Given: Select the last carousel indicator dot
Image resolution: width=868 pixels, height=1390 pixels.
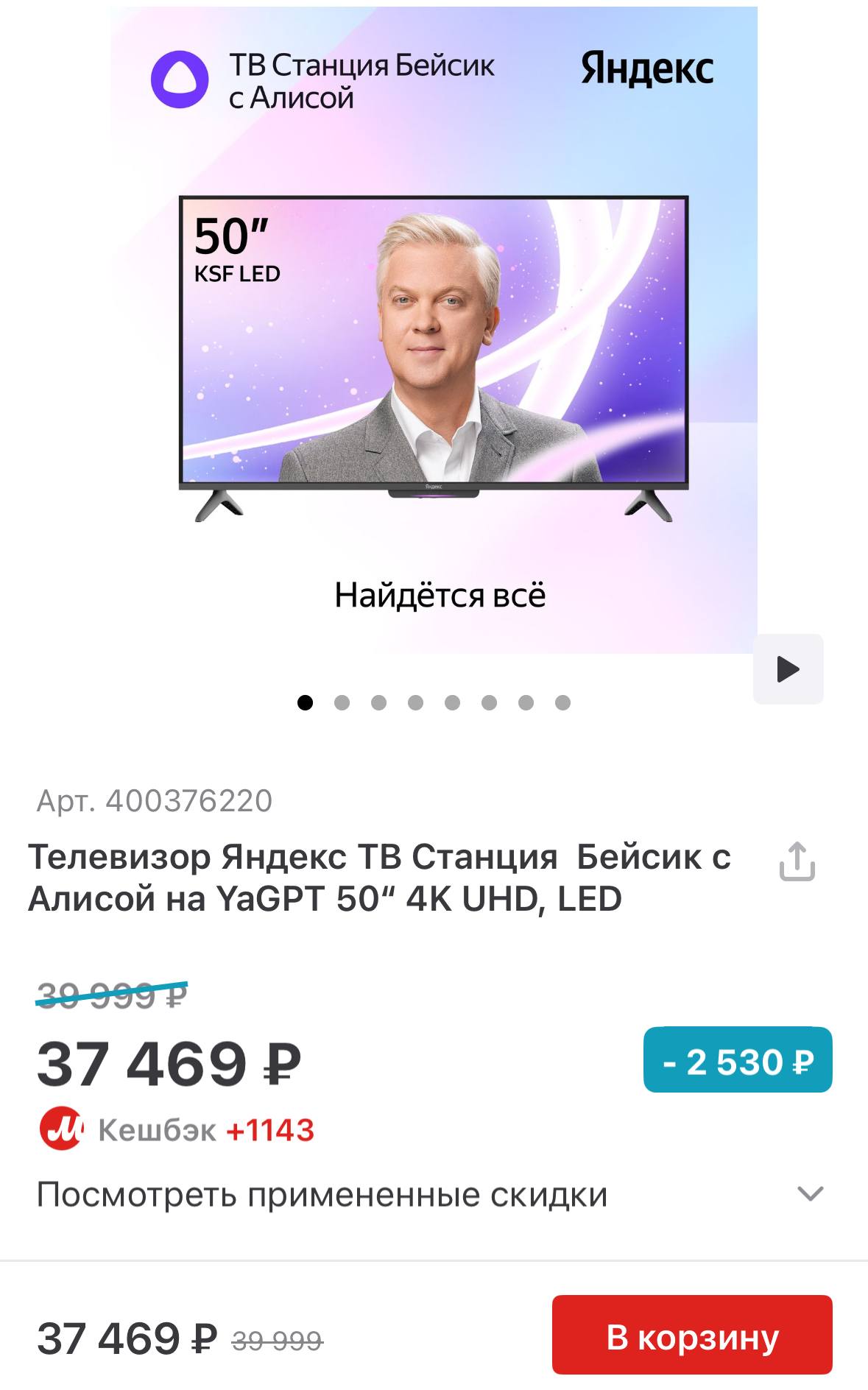Looking at the screenshot, I should (x=562, y=702).
